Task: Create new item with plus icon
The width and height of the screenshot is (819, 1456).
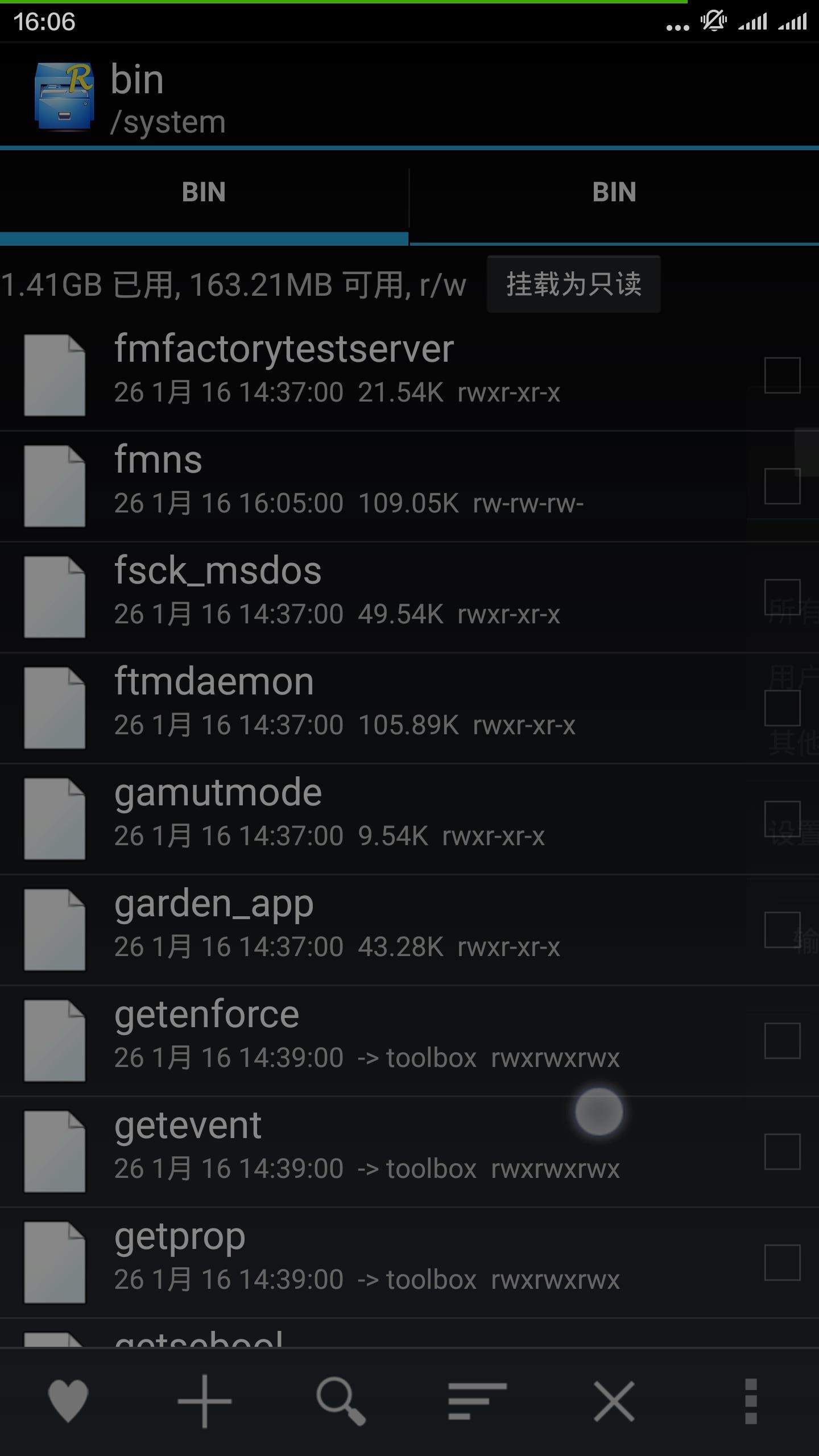Action: 205,1401
